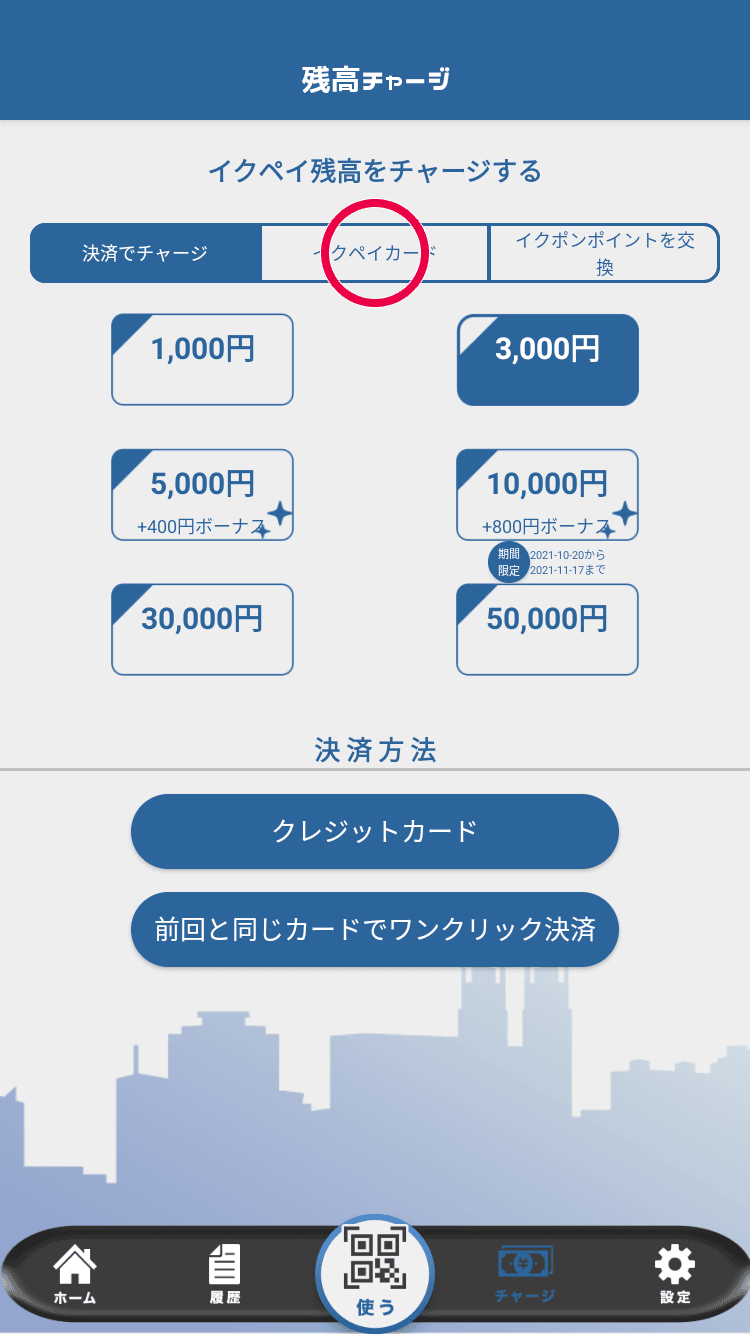Switch to the イクペイカード tab
Image resolution: width=750 pixels, height=1334 pixels.
[375, 253]
